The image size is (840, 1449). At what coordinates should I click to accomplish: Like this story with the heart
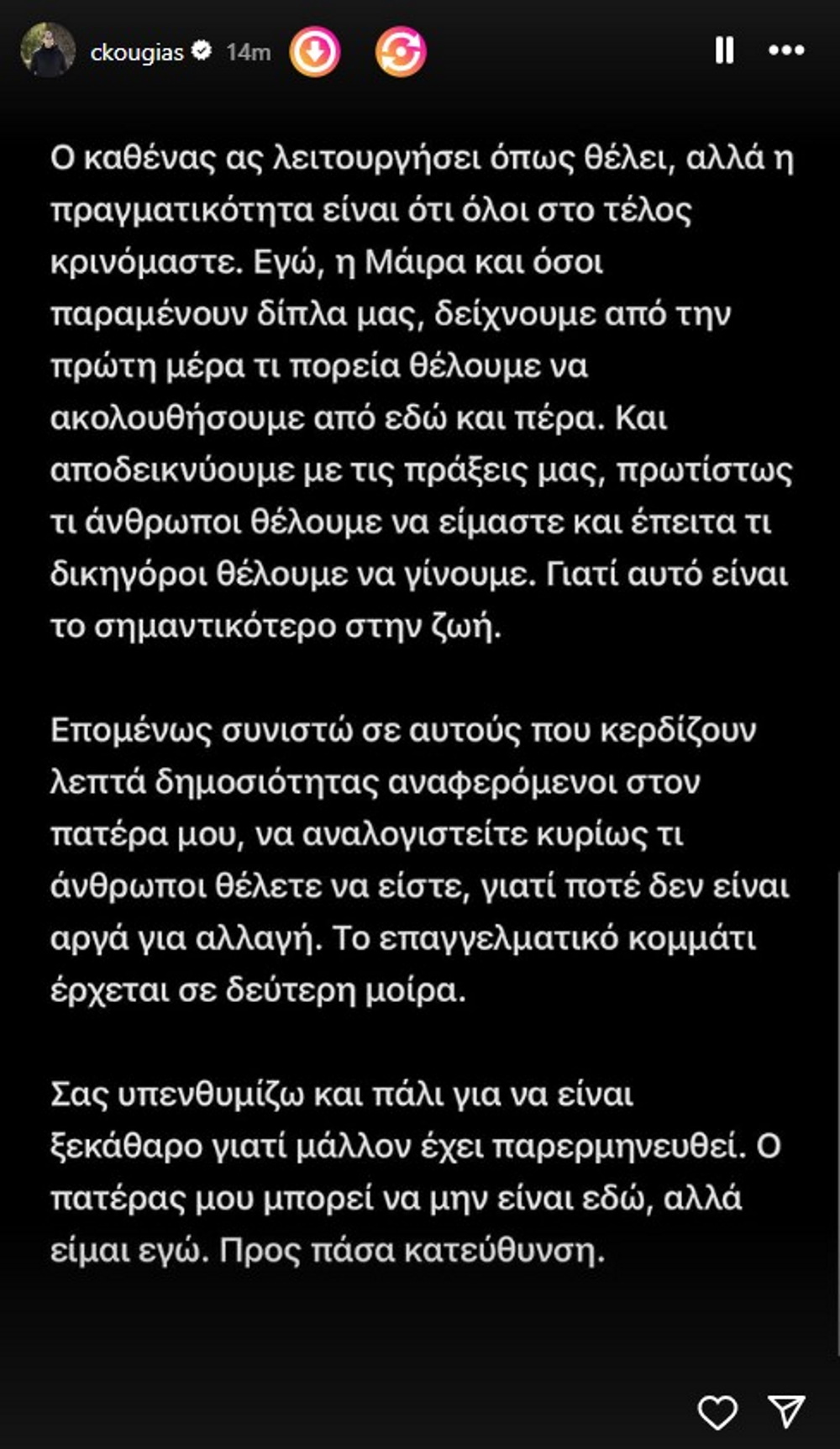[x=717, y=1412]
